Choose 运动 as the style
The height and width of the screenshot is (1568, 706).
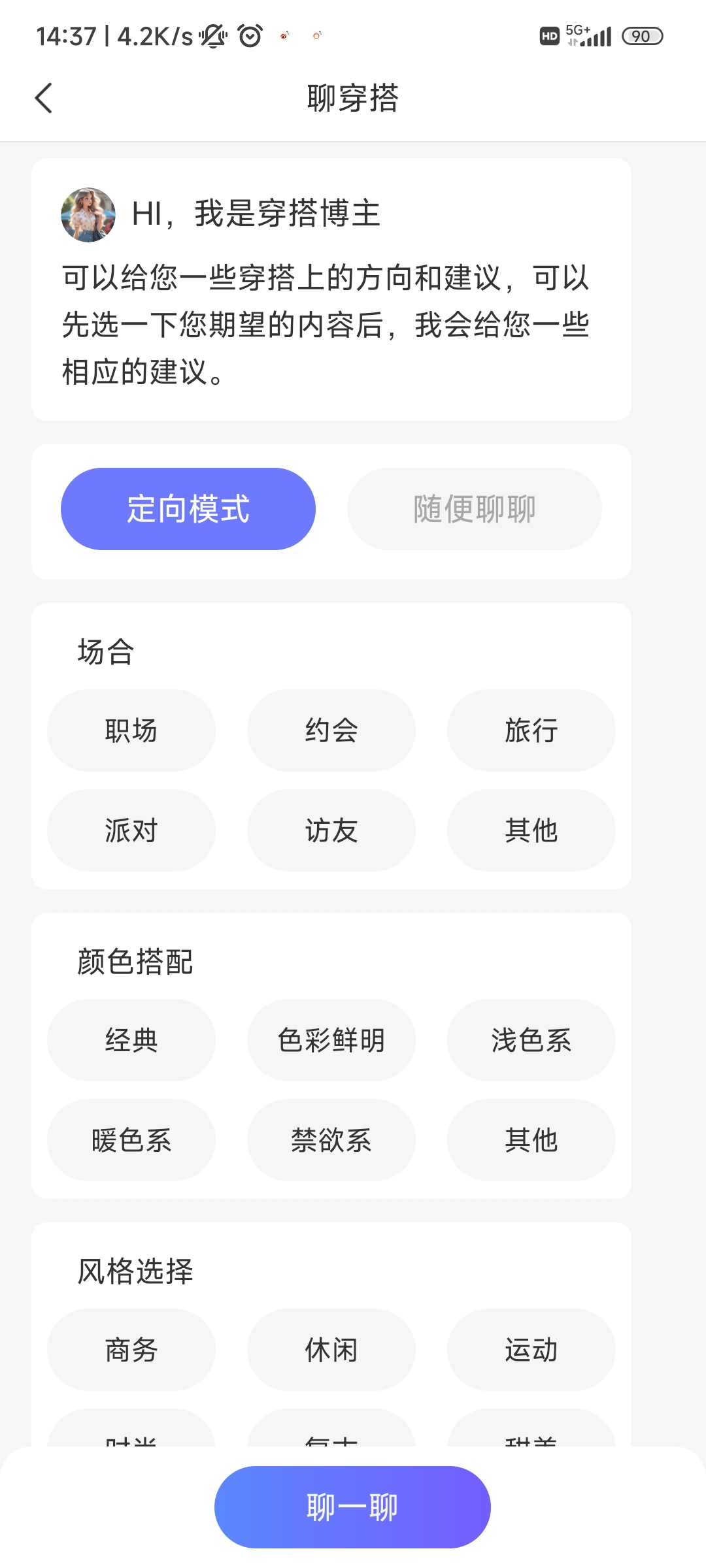click(531, 1350)
